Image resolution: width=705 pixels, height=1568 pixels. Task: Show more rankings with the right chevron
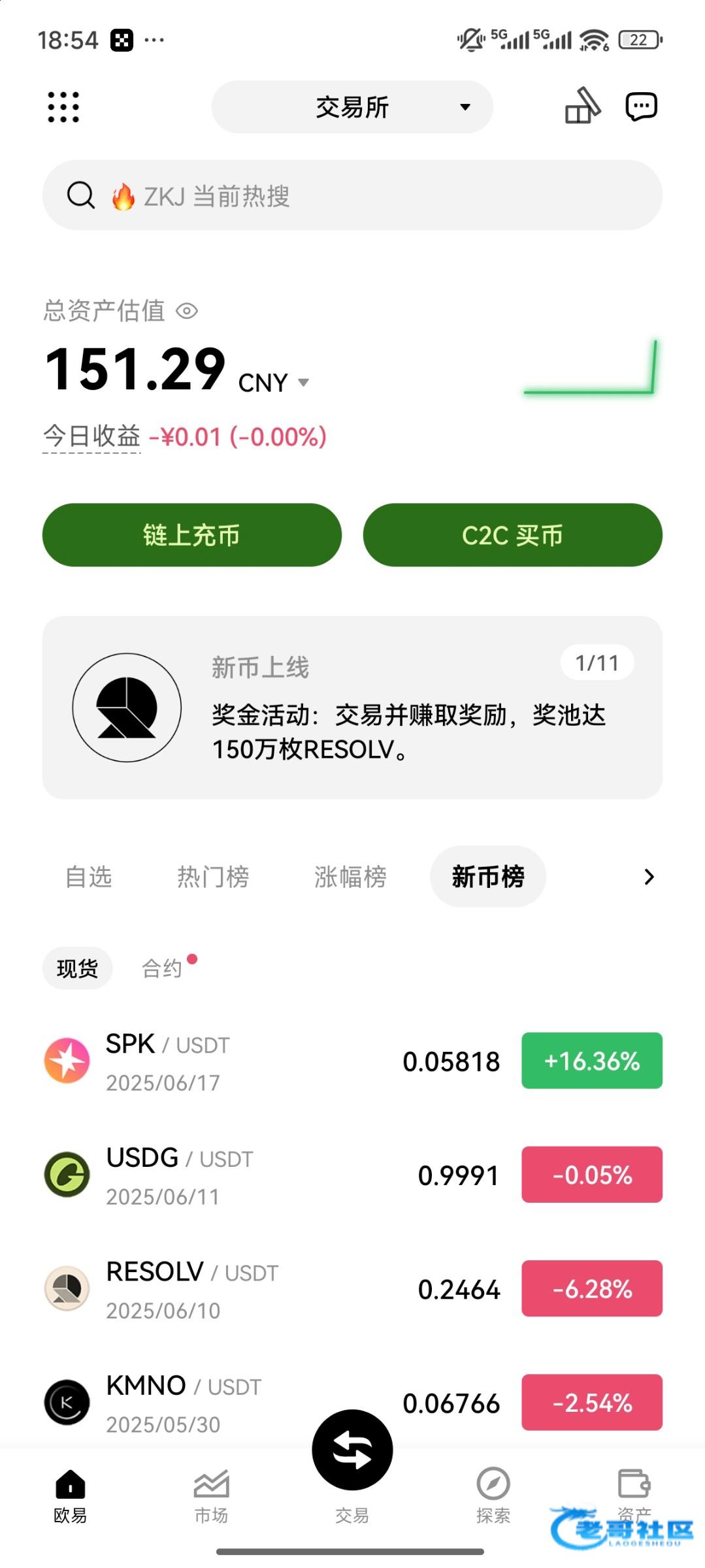click(x=649, y=877)
